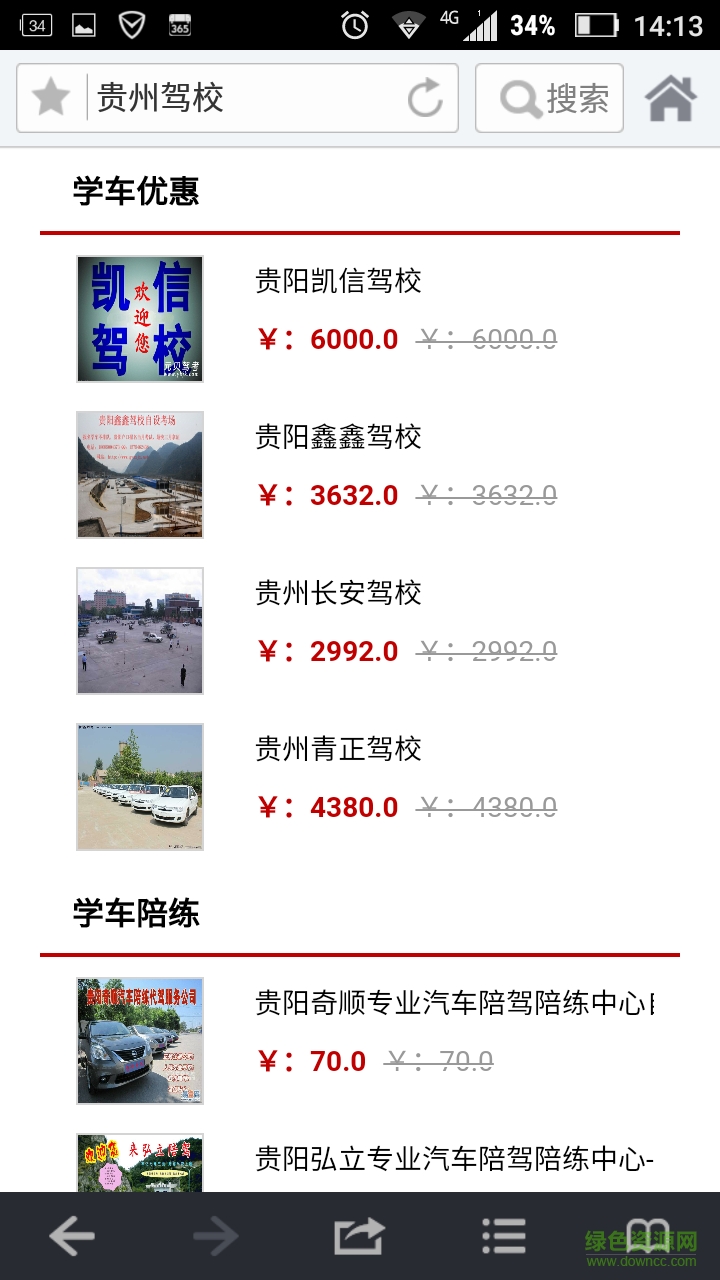720x1280 pixels.
Task: Go forward to the next page
Action: pyautogui.click(x=216, y=1237)
